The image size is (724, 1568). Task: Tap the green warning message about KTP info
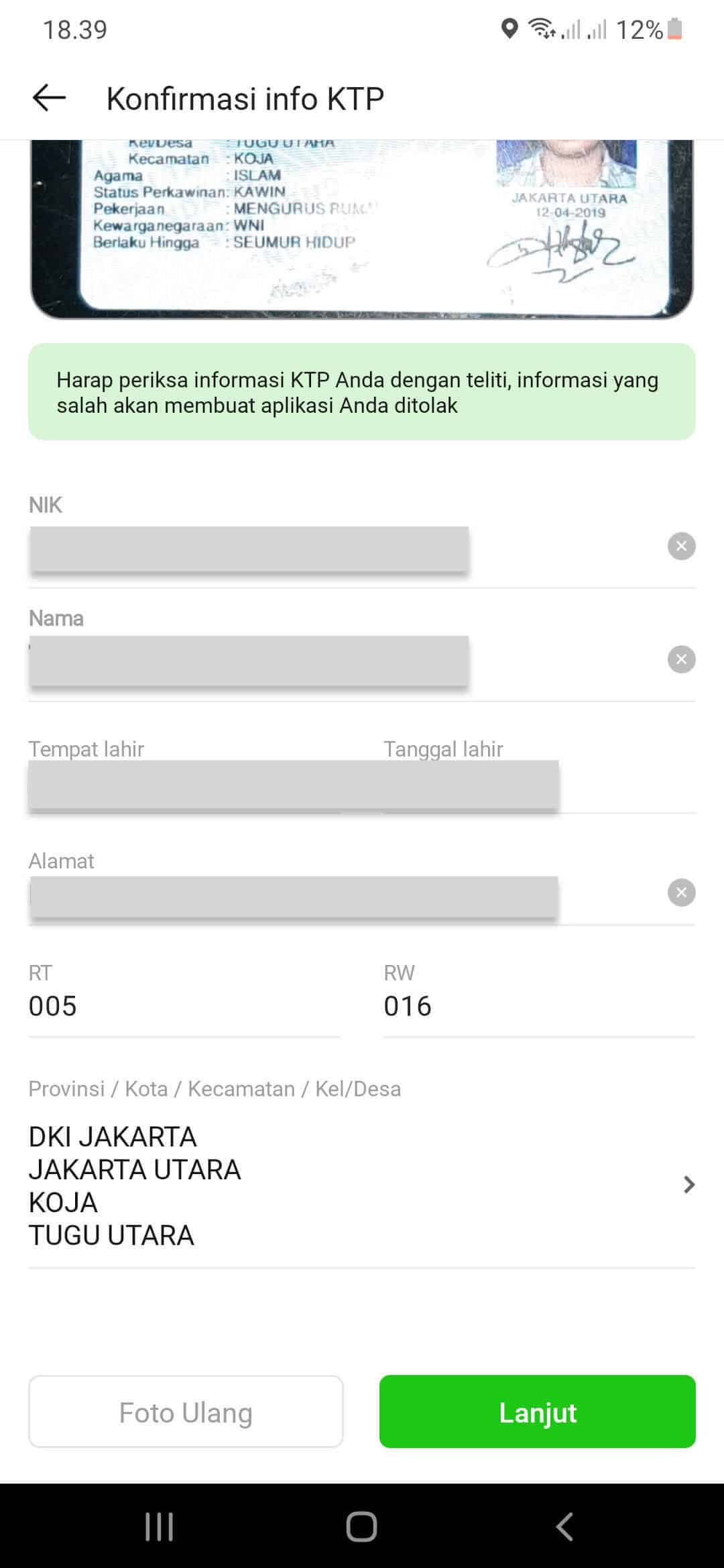coord(362,391)
